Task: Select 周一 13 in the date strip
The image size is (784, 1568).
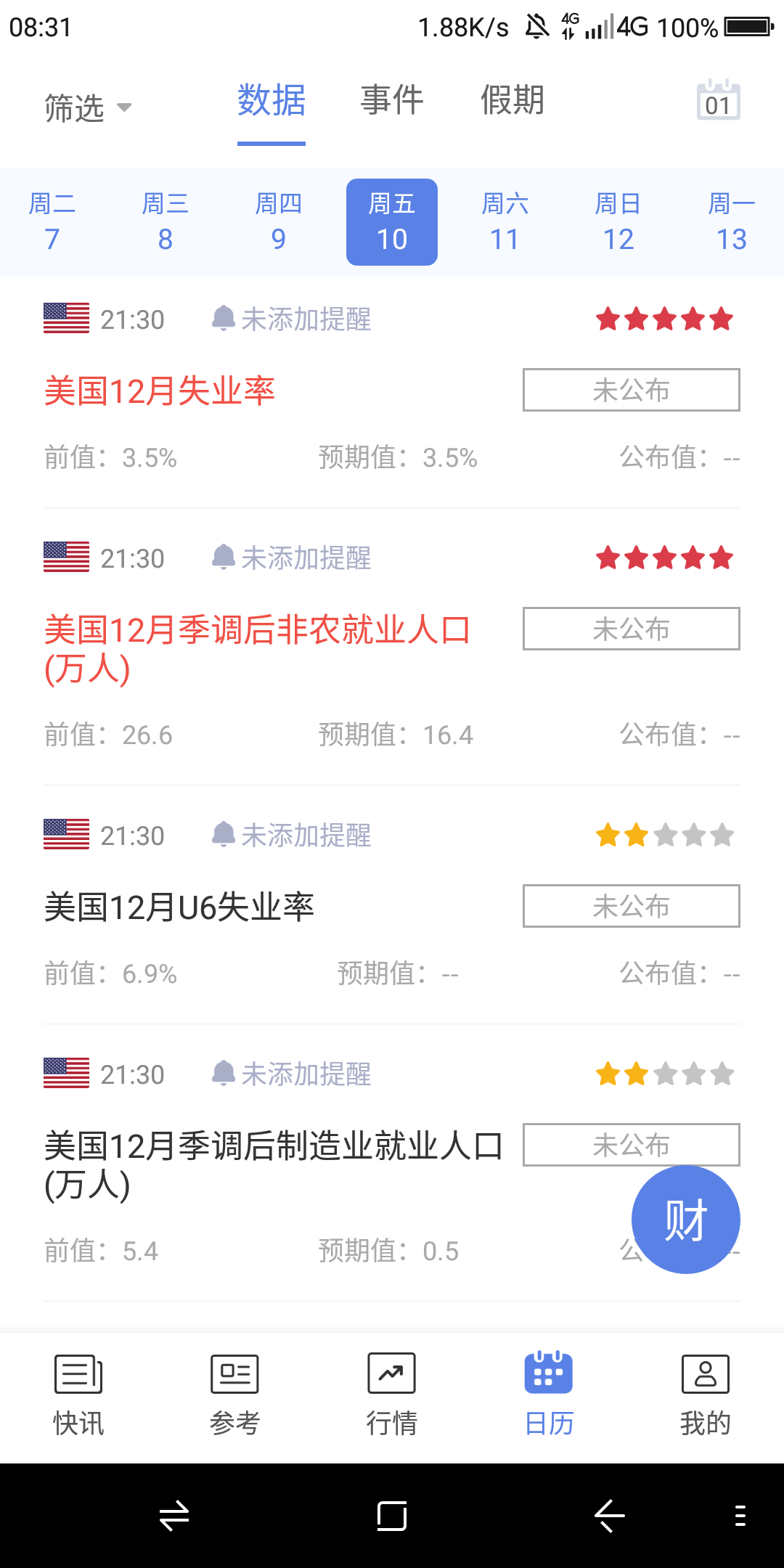Action: click(x=732, y=222)
